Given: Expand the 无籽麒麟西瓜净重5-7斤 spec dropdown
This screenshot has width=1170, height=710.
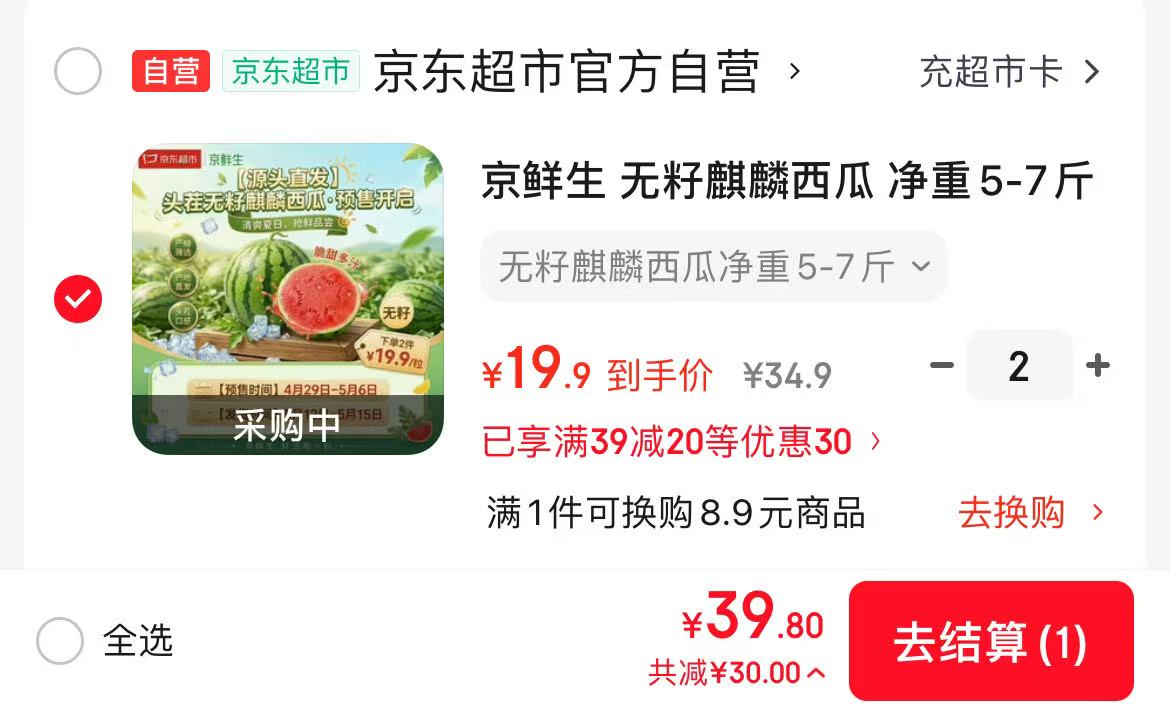Looking at the screenshot, I should point(713,267).
